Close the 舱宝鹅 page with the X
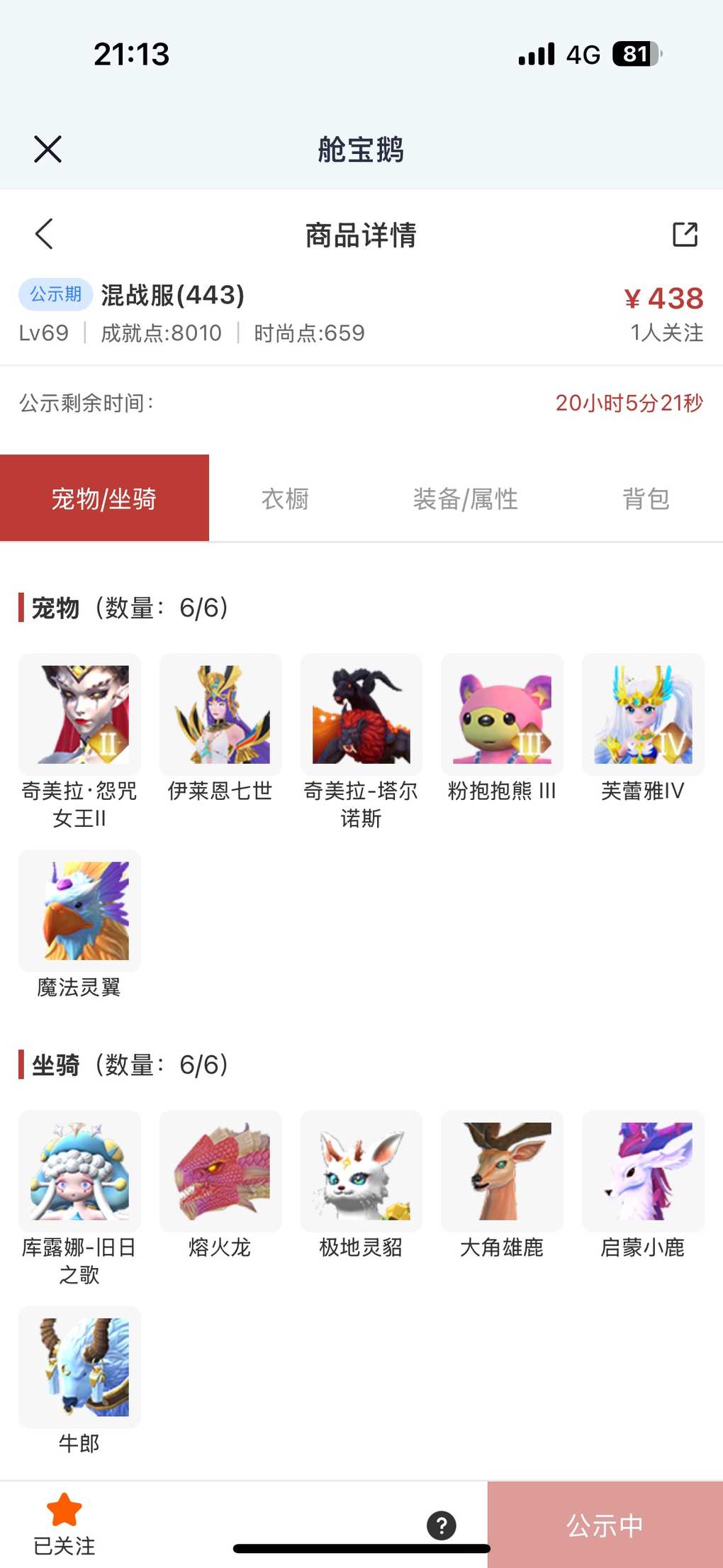This screenshot has height=1568, width=723. [47, 149]
